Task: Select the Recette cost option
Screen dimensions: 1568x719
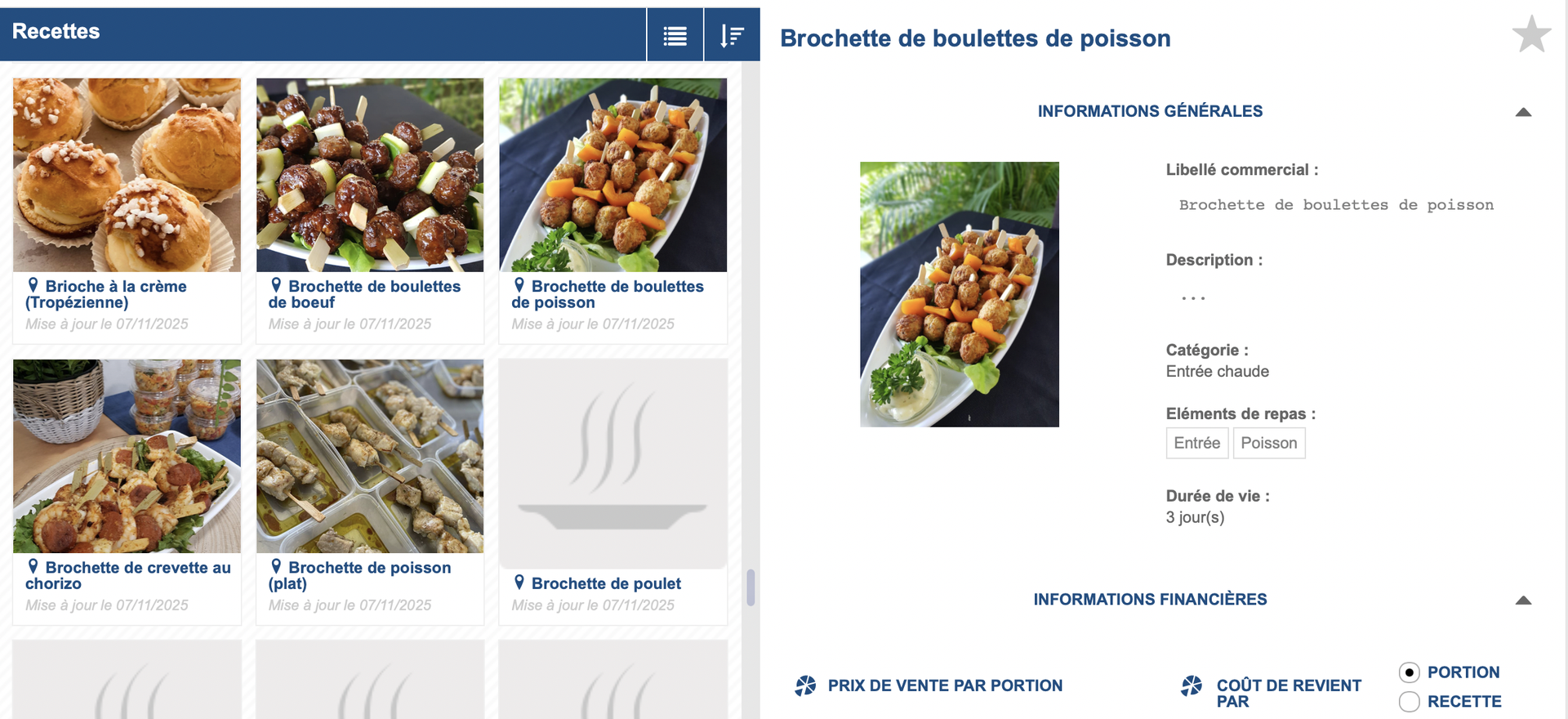Action: (x=1410, y=702)
